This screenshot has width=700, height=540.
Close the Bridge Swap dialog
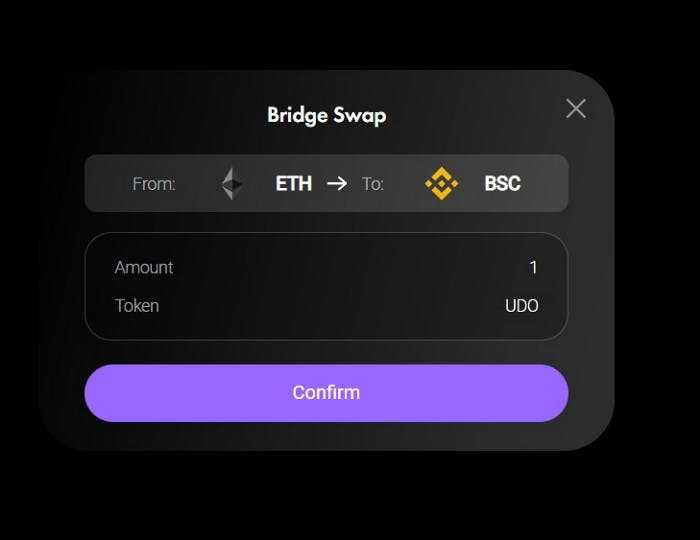click(576, 108)
